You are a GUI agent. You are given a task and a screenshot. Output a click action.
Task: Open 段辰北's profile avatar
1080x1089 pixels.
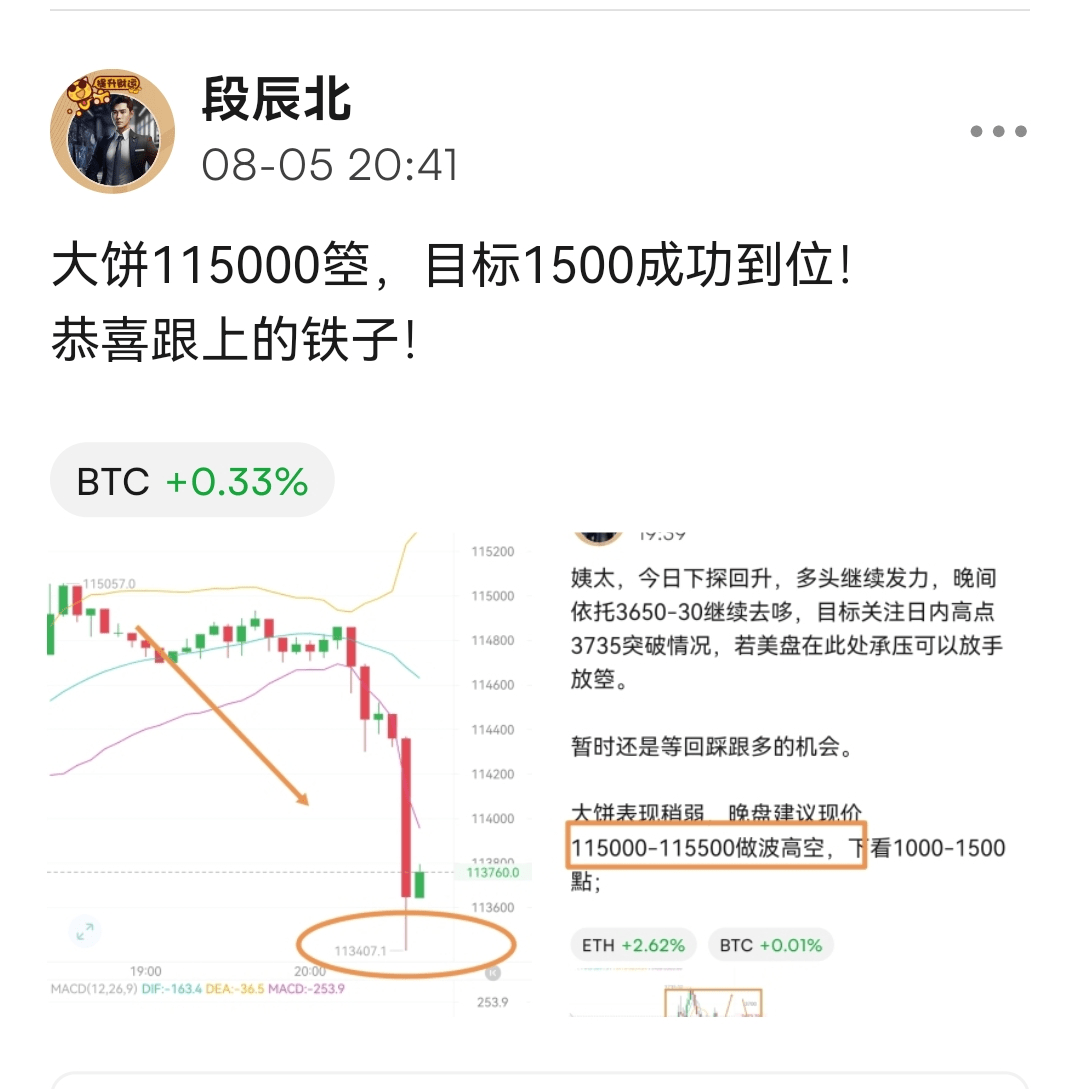pos(112,131)
